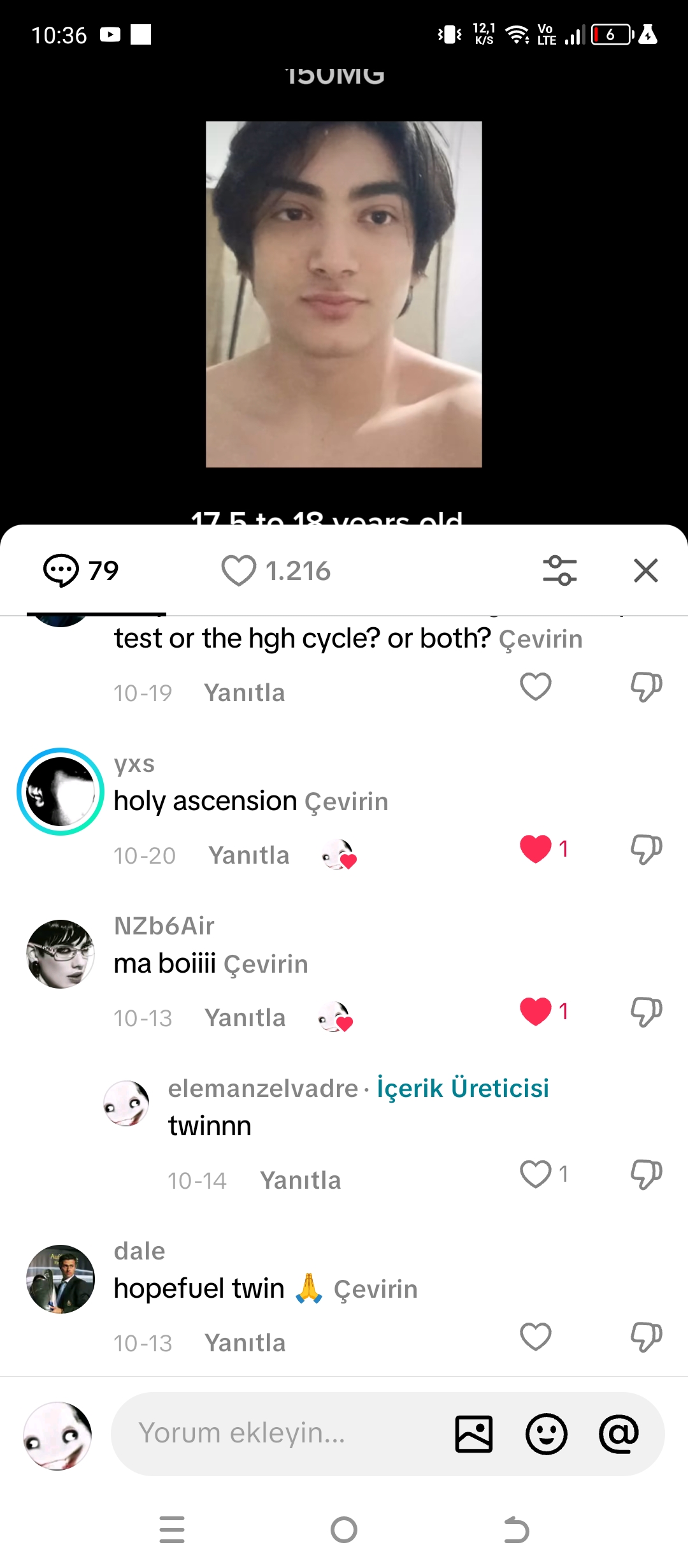Close the comments panel
Image resolution: width=688 pixels, height=1568 pixels.
click(645, 570)
